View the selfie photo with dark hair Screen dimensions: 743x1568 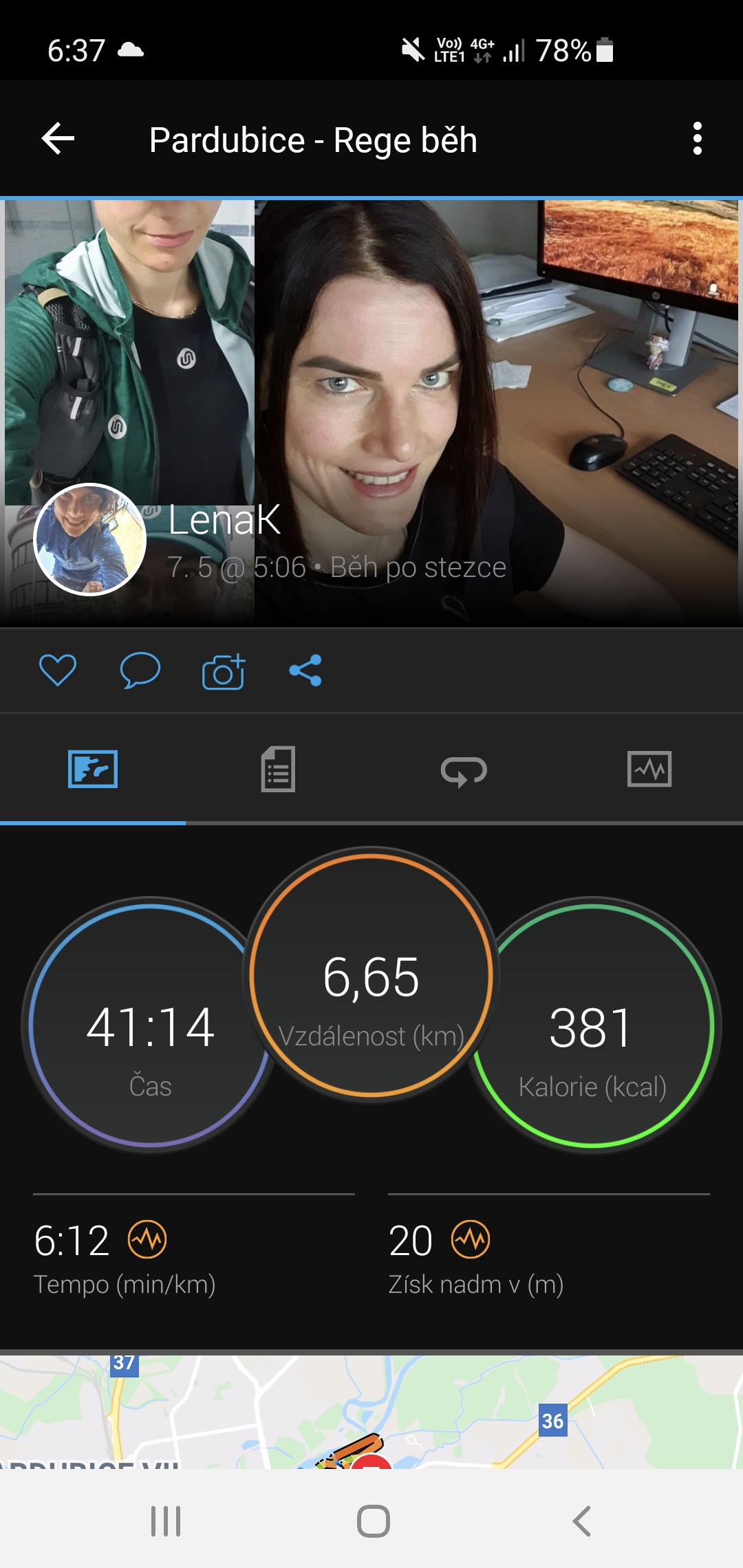coord(497,413)
